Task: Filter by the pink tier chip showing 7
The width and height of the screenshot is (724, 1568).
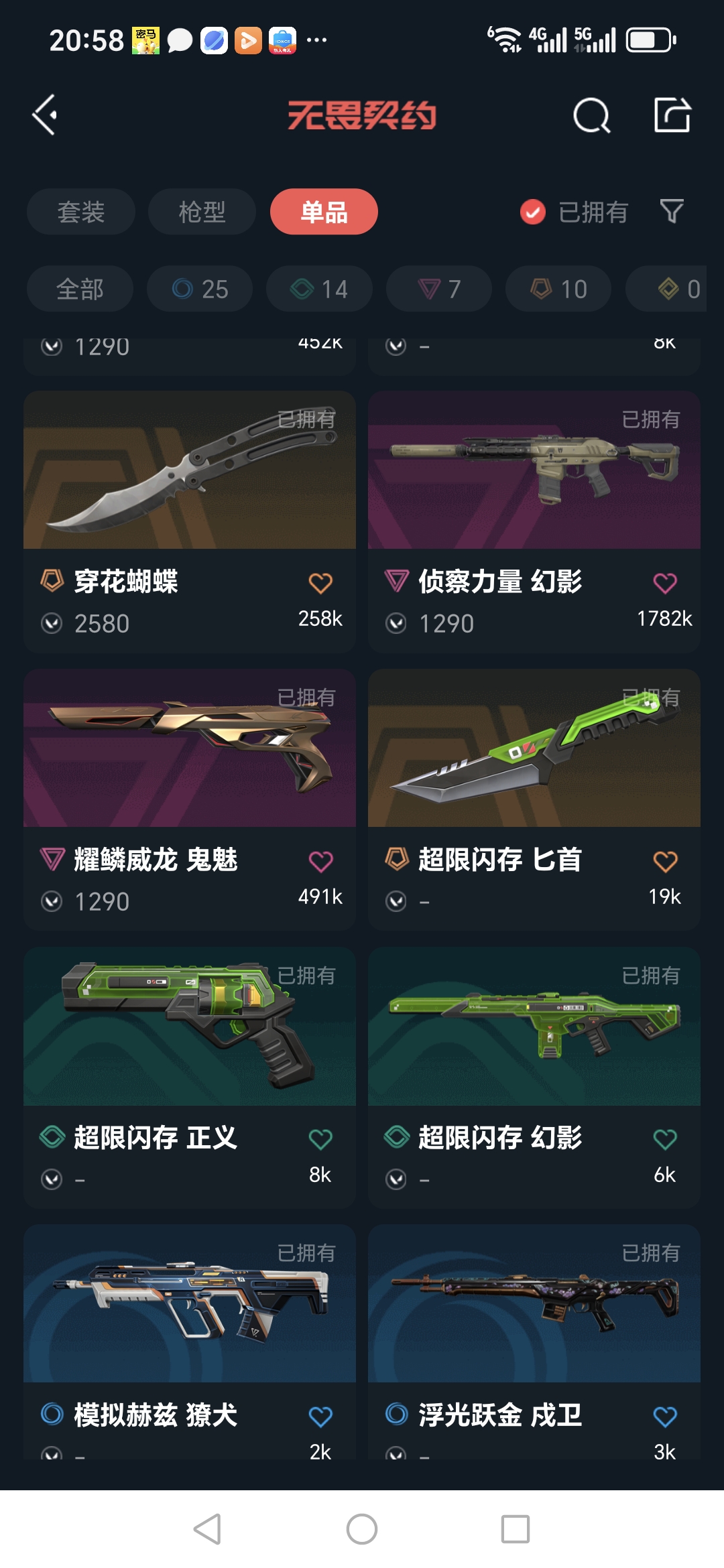Action: click(x=439, y=289)
